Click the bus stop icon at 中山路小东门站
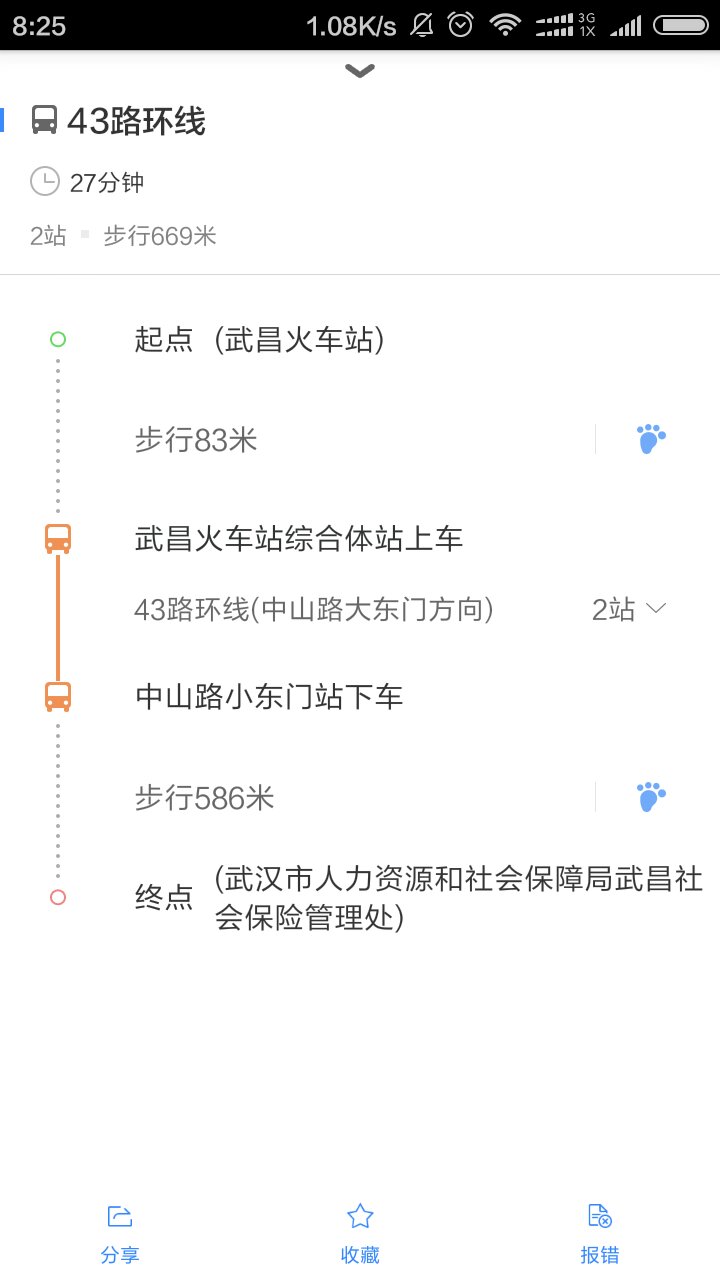 (x=57, y=696)
